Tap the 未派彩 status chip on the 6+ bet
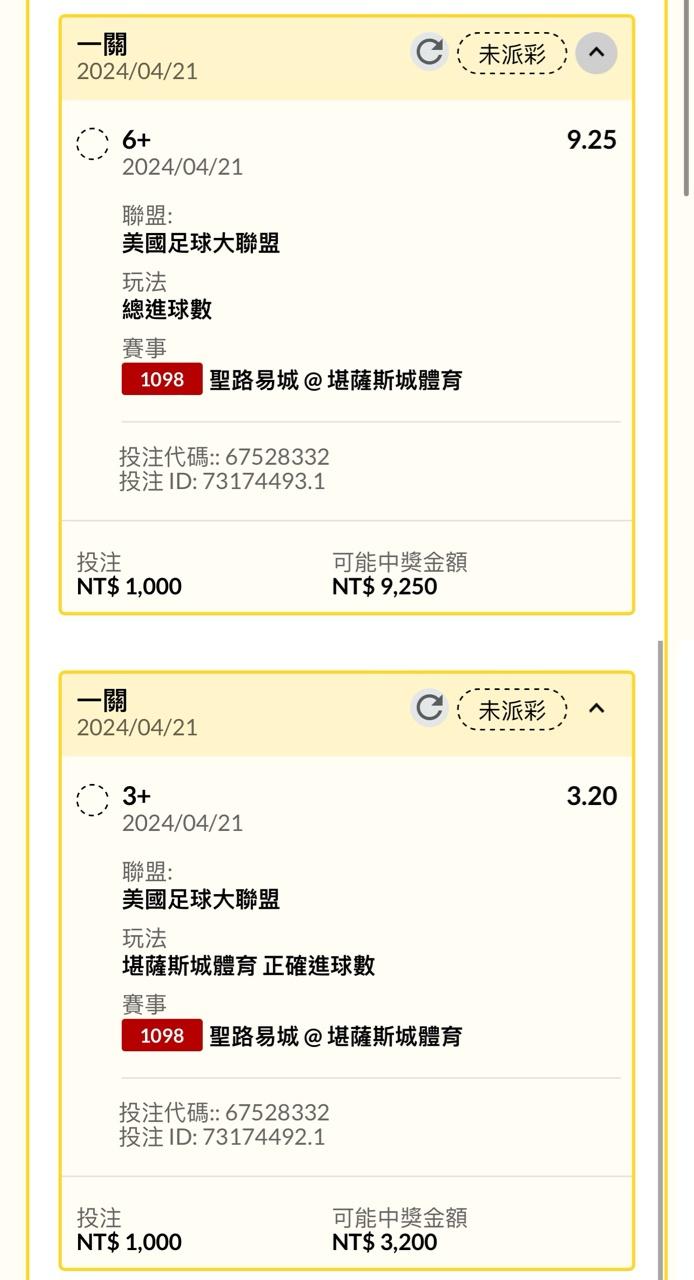The width and height of the screenshot is (694, 1280). click(512, 53)
